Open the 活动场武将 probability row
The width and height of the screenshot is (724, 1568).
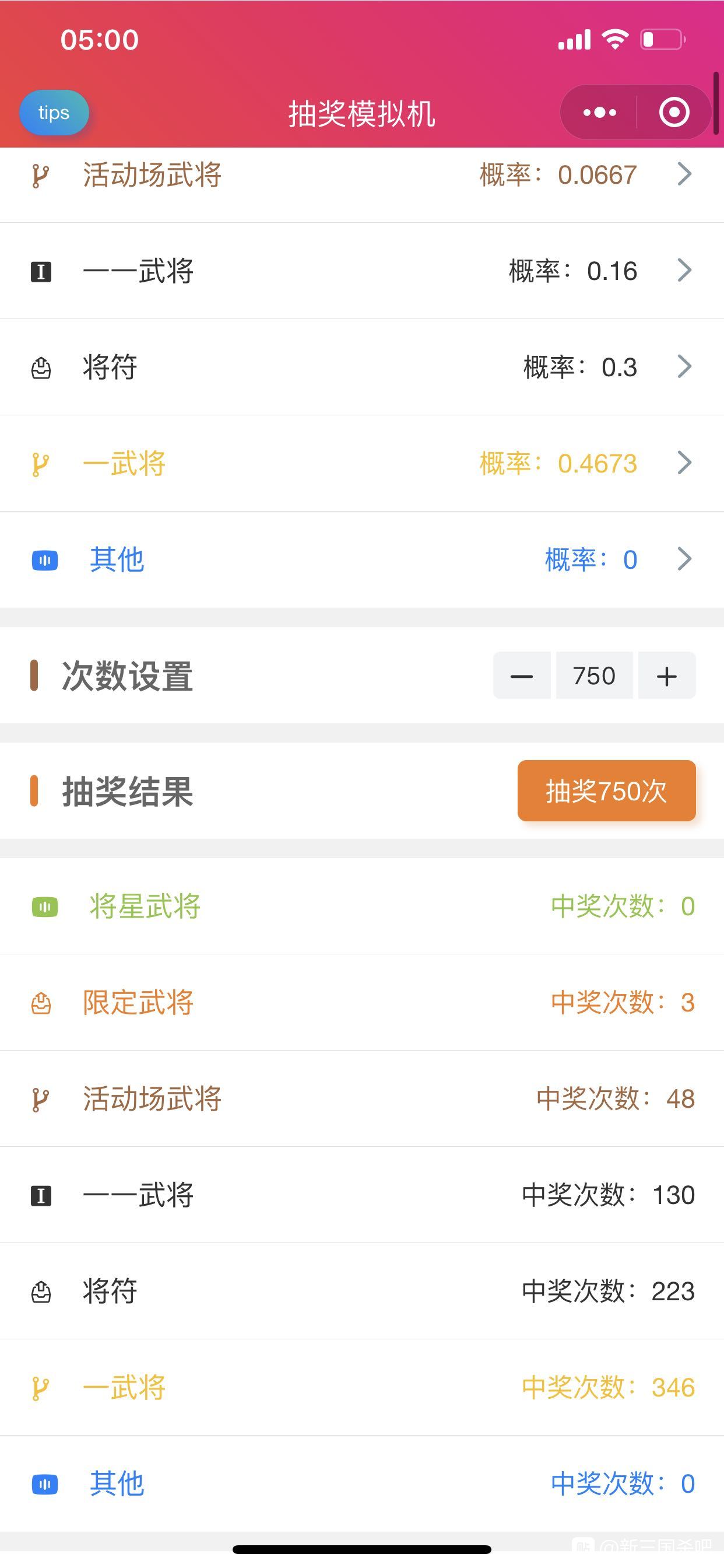pyautogui.click(x=362, y=176)
